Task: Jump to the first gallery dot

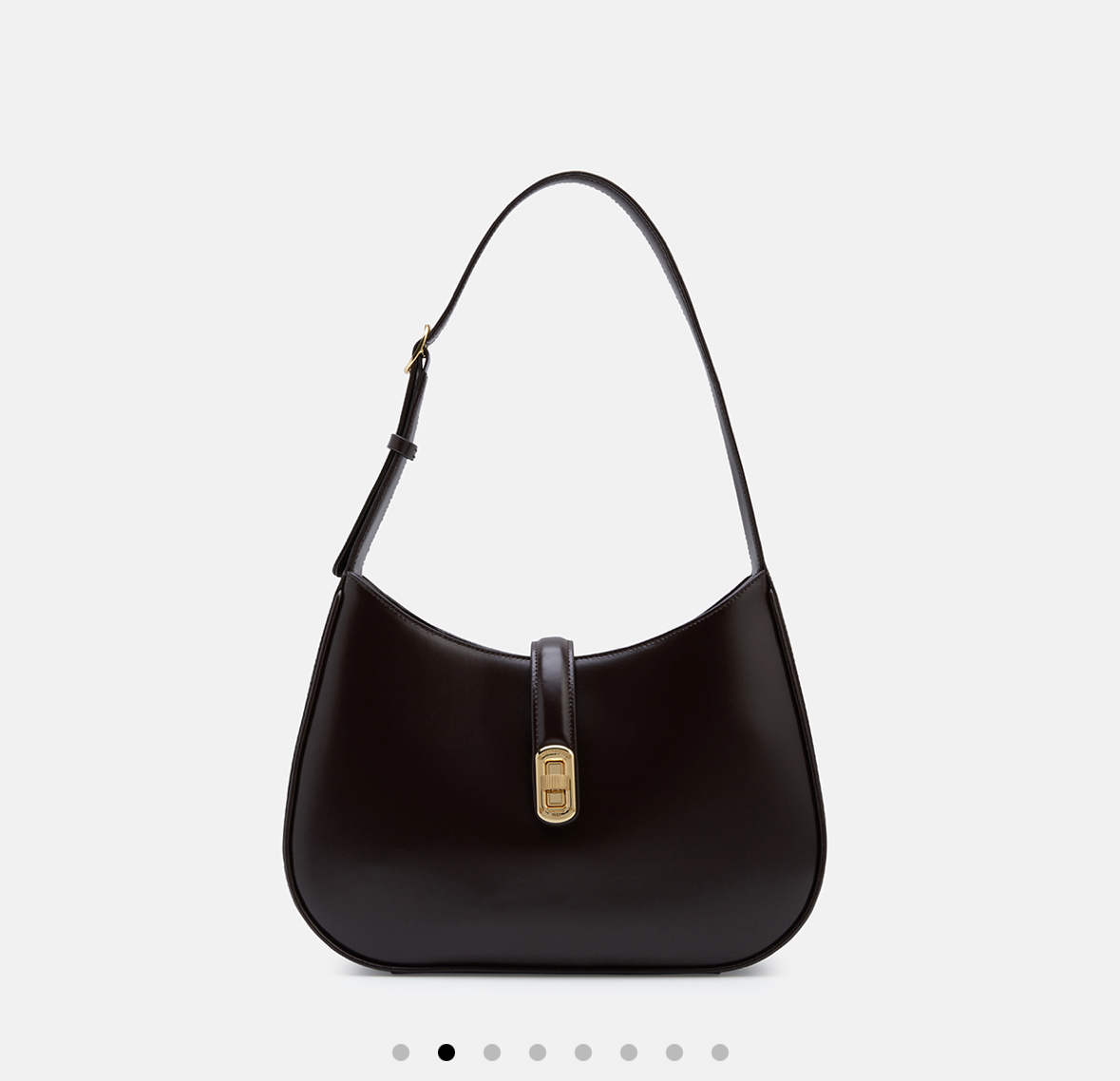Action: pyautogui.click(x=401, y=1052)
